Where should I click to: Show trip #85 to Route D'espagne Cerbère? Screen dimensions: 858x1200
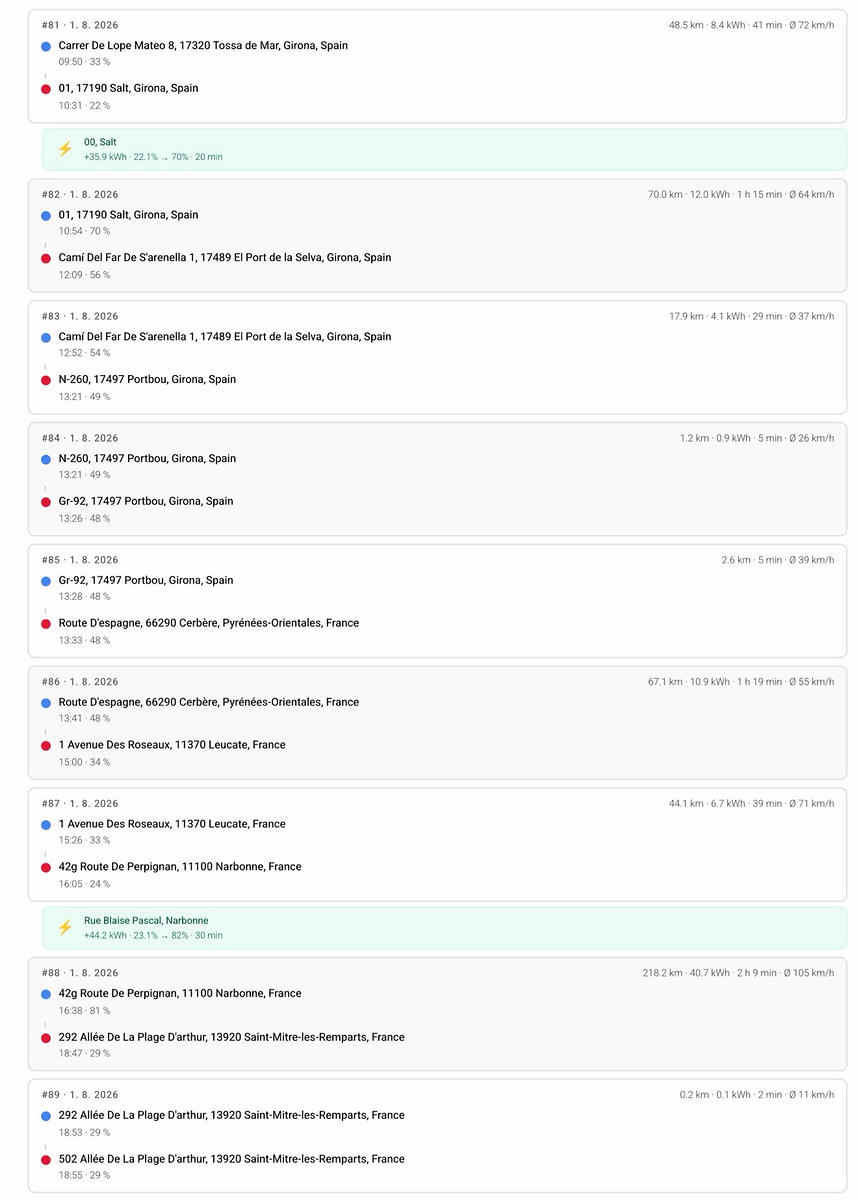click(437, 601)
